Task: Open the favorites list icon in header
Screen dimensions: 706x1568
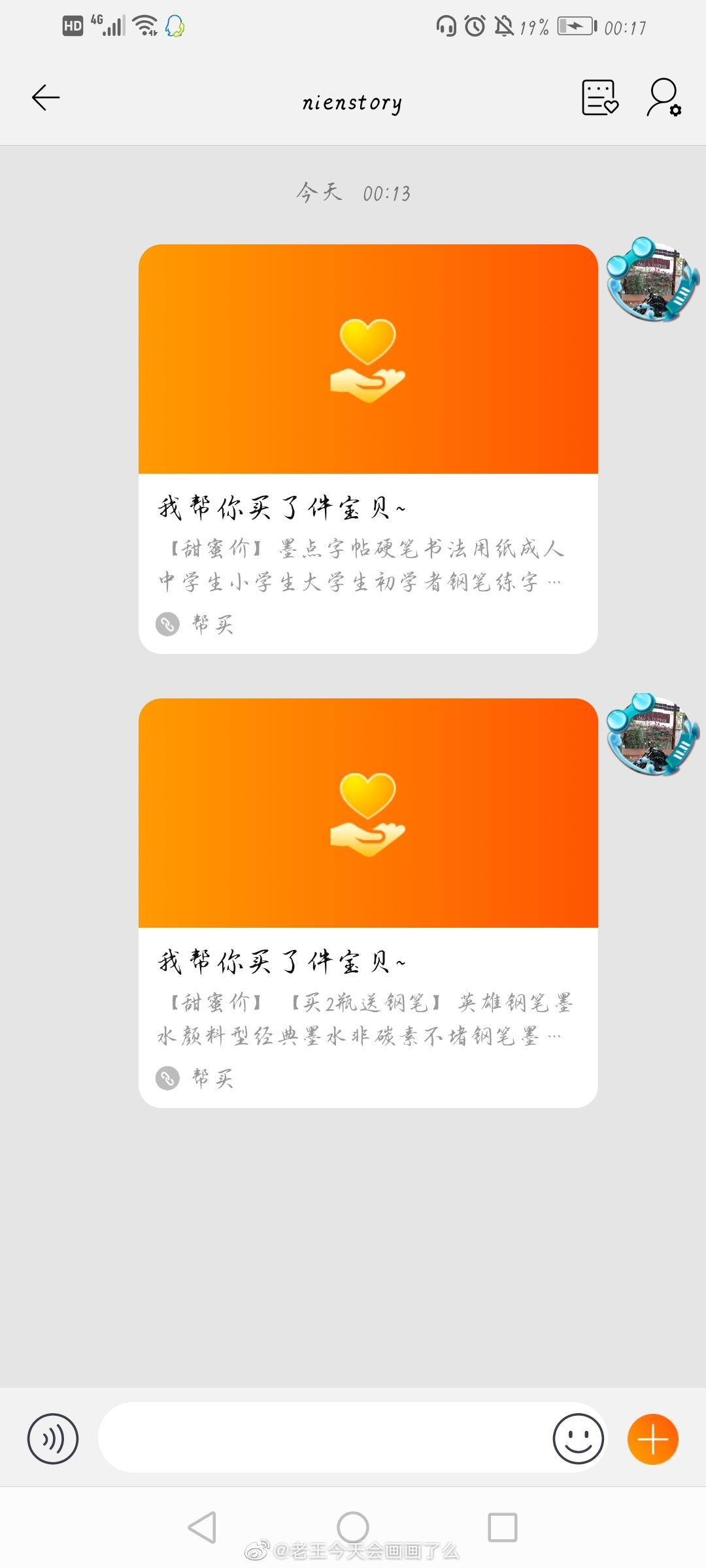Action: coord(600,98)
